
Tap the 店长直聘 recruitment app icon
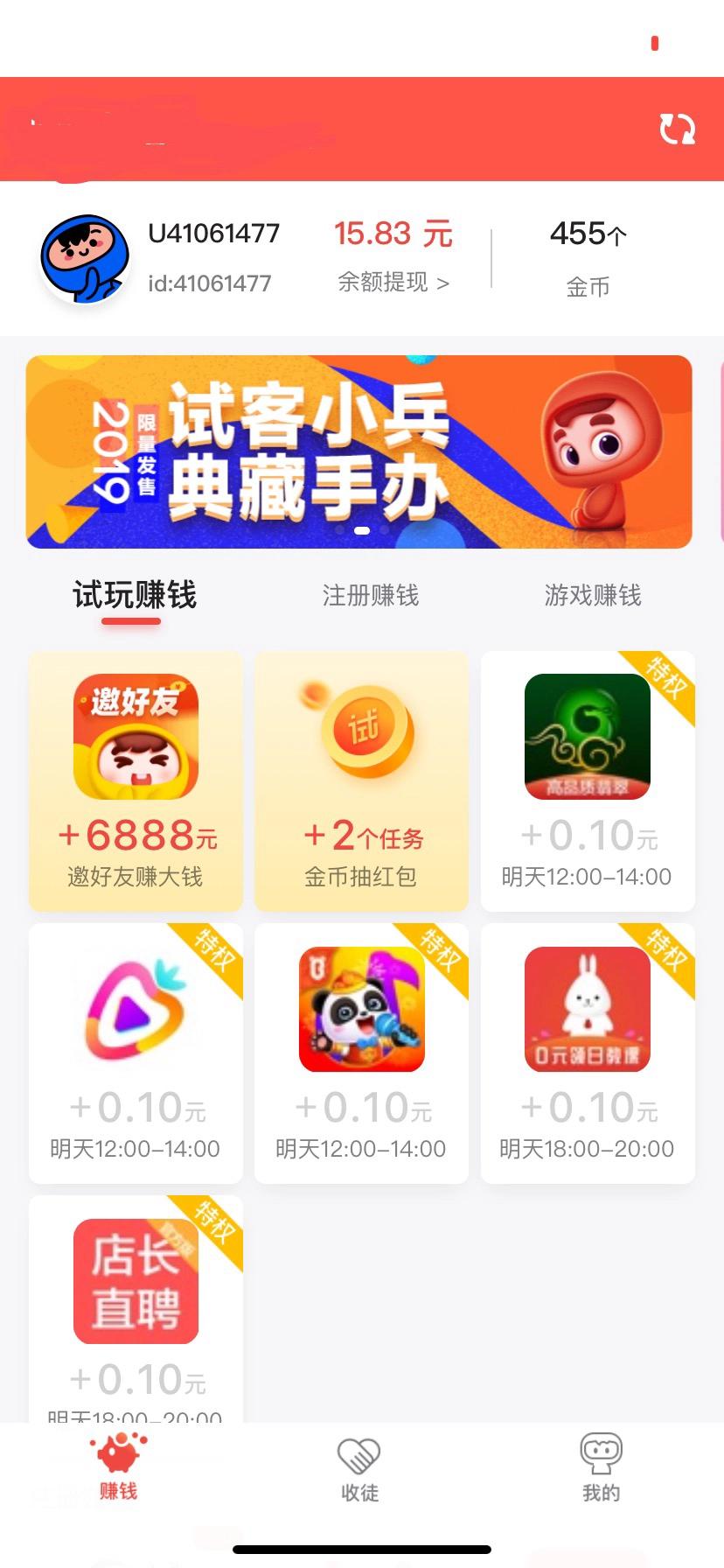pyautogui.click(x=136, y=1280)
